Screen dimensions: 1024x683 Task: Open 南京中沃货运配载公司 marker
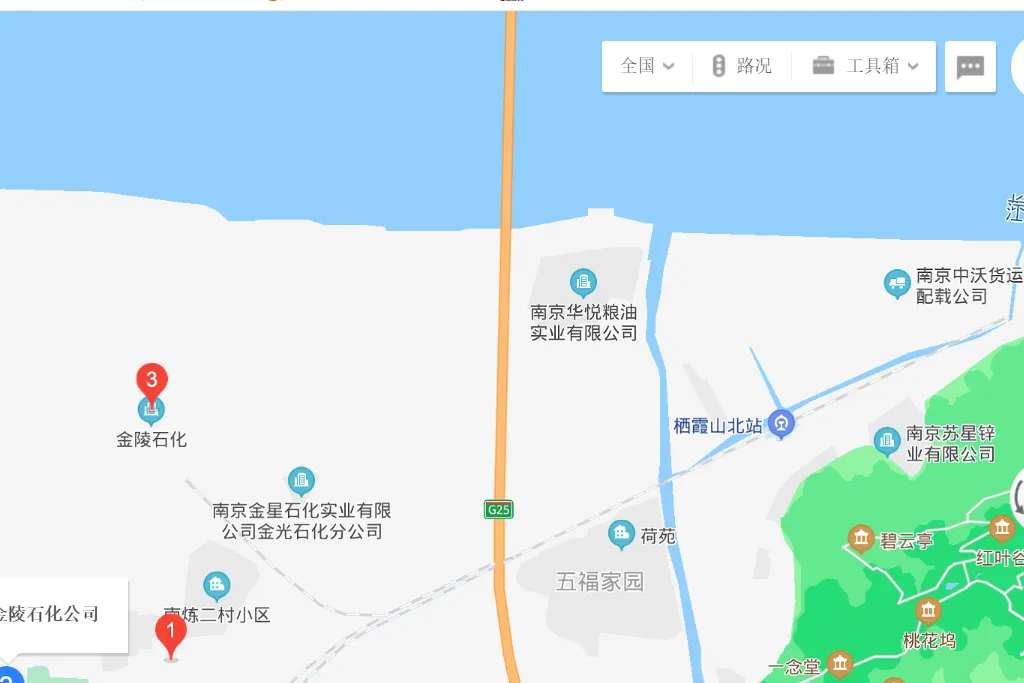tap(897, 284)
